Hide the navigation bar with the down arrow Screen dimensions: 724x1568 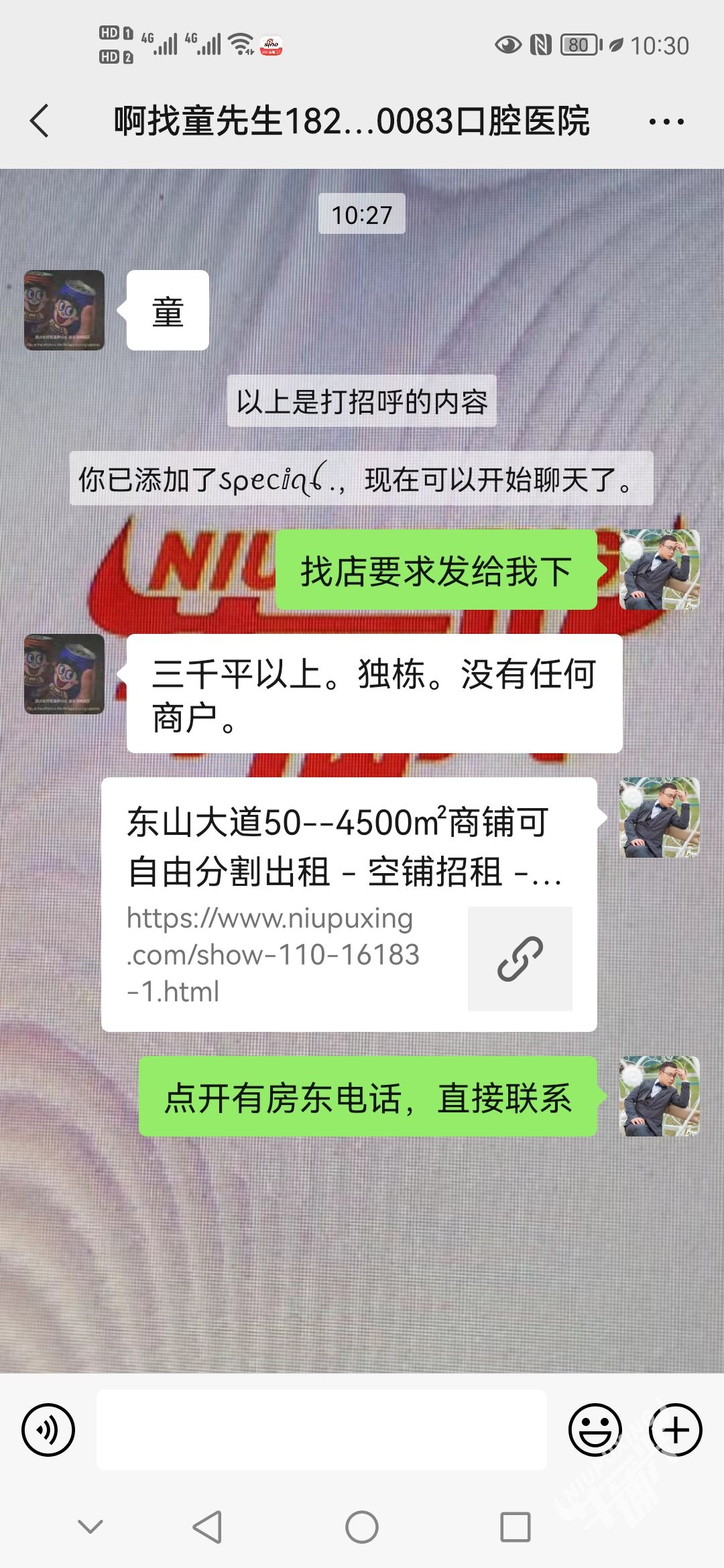(90, 1527)
